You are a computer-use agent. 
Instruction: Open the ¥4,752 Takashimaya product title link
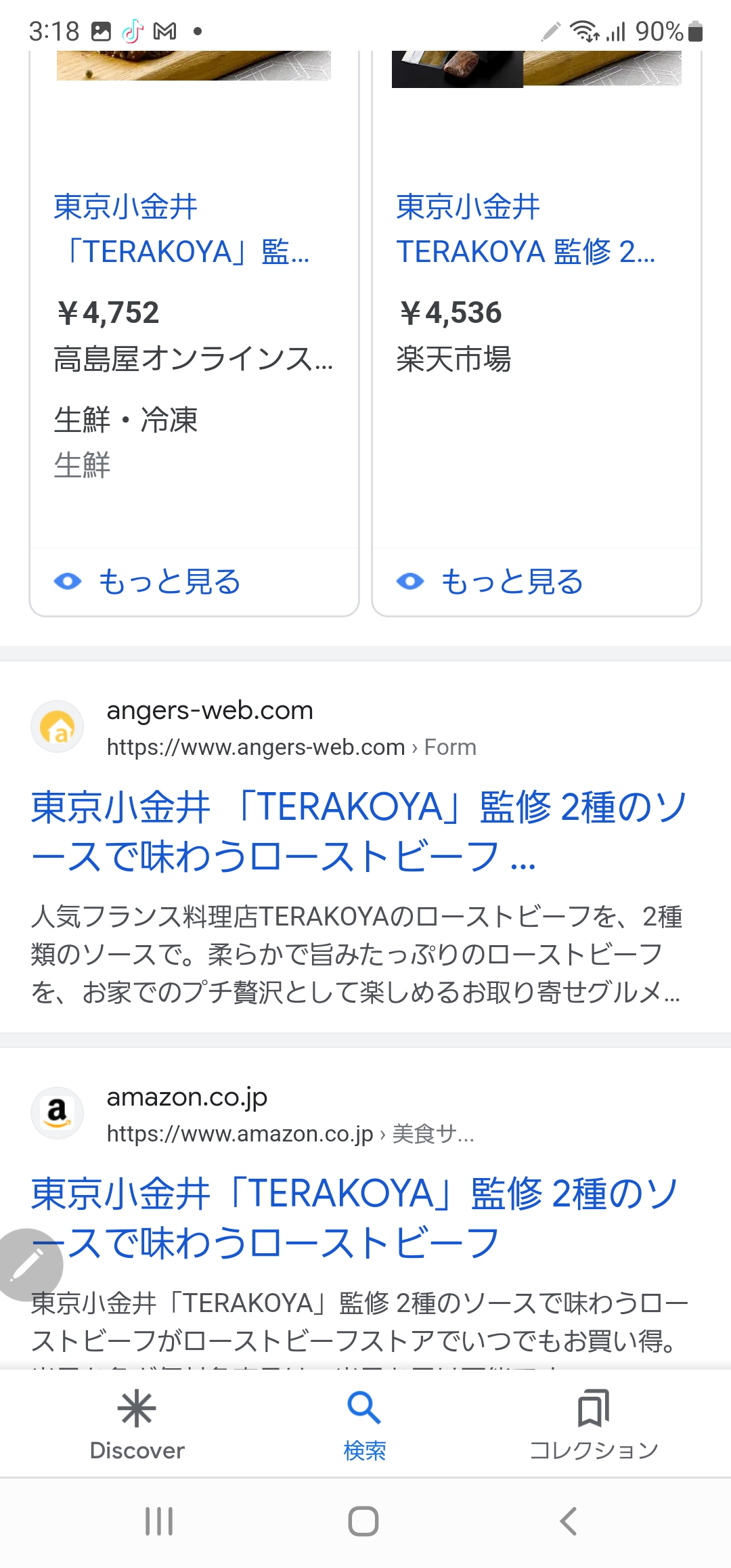click(x=183, y=229)
